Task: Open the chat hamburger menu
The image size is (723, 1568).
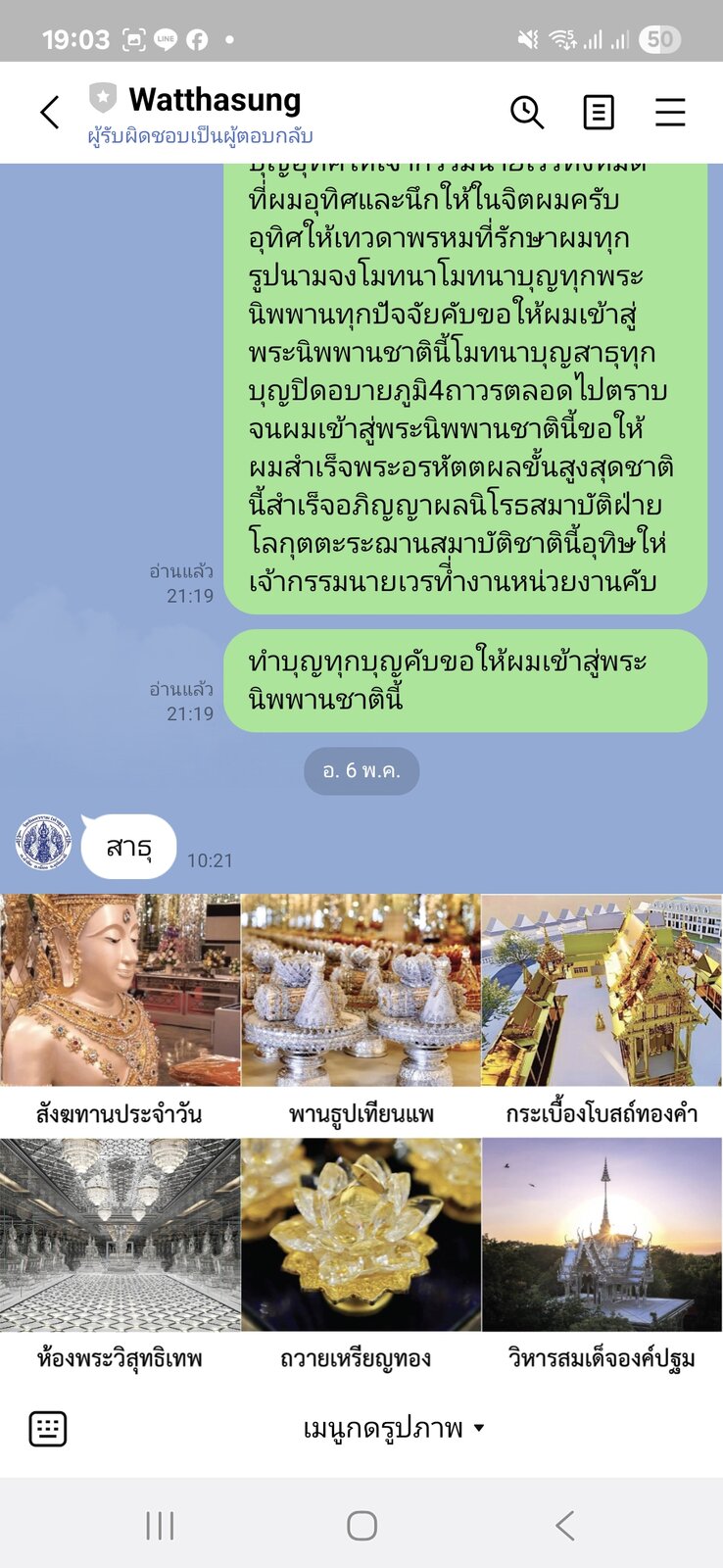Action: [x=670, y=113]
